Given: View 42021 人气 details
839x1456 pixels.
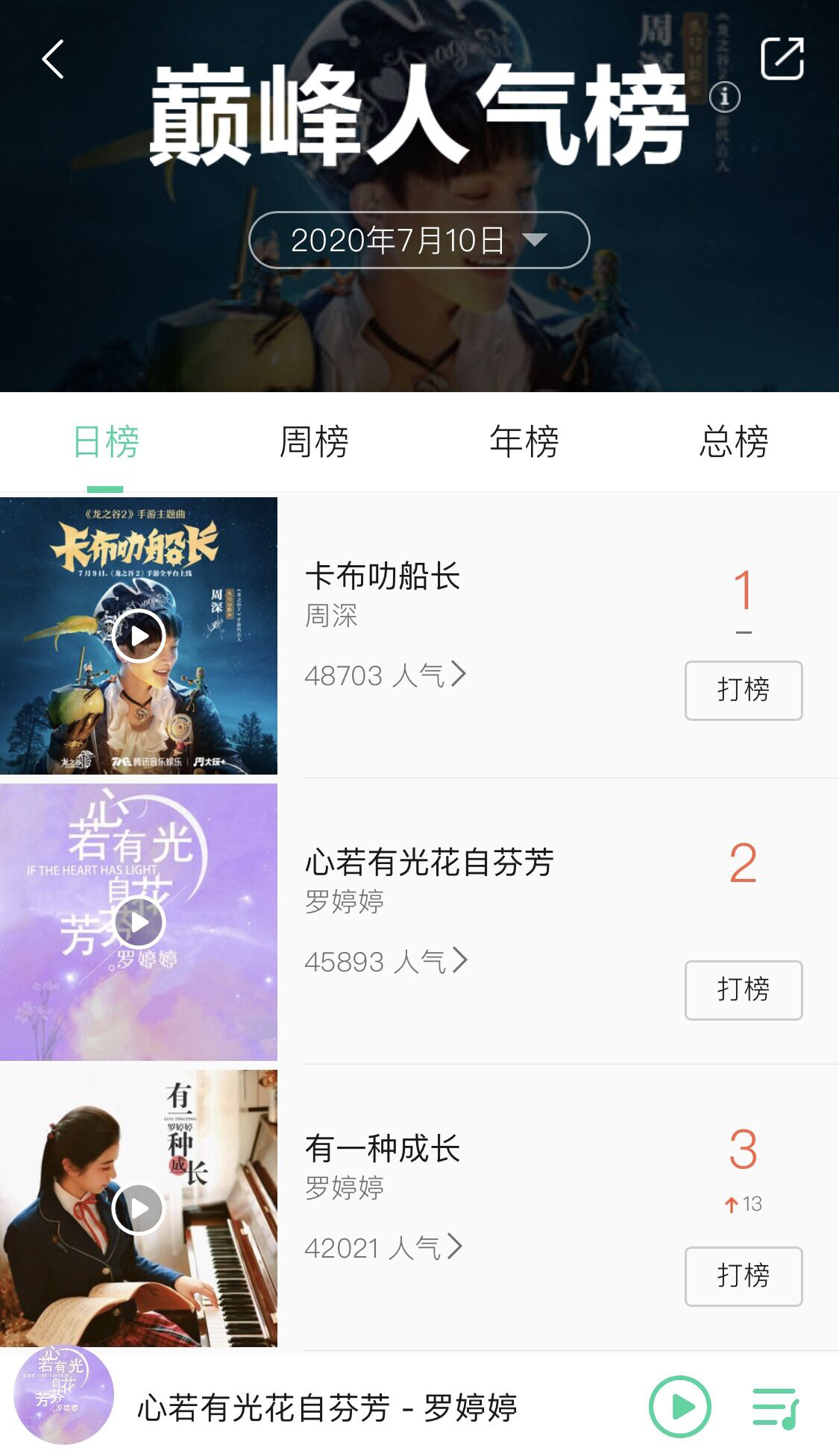Looking at the screenshot, I should (x=383, y=1248).
